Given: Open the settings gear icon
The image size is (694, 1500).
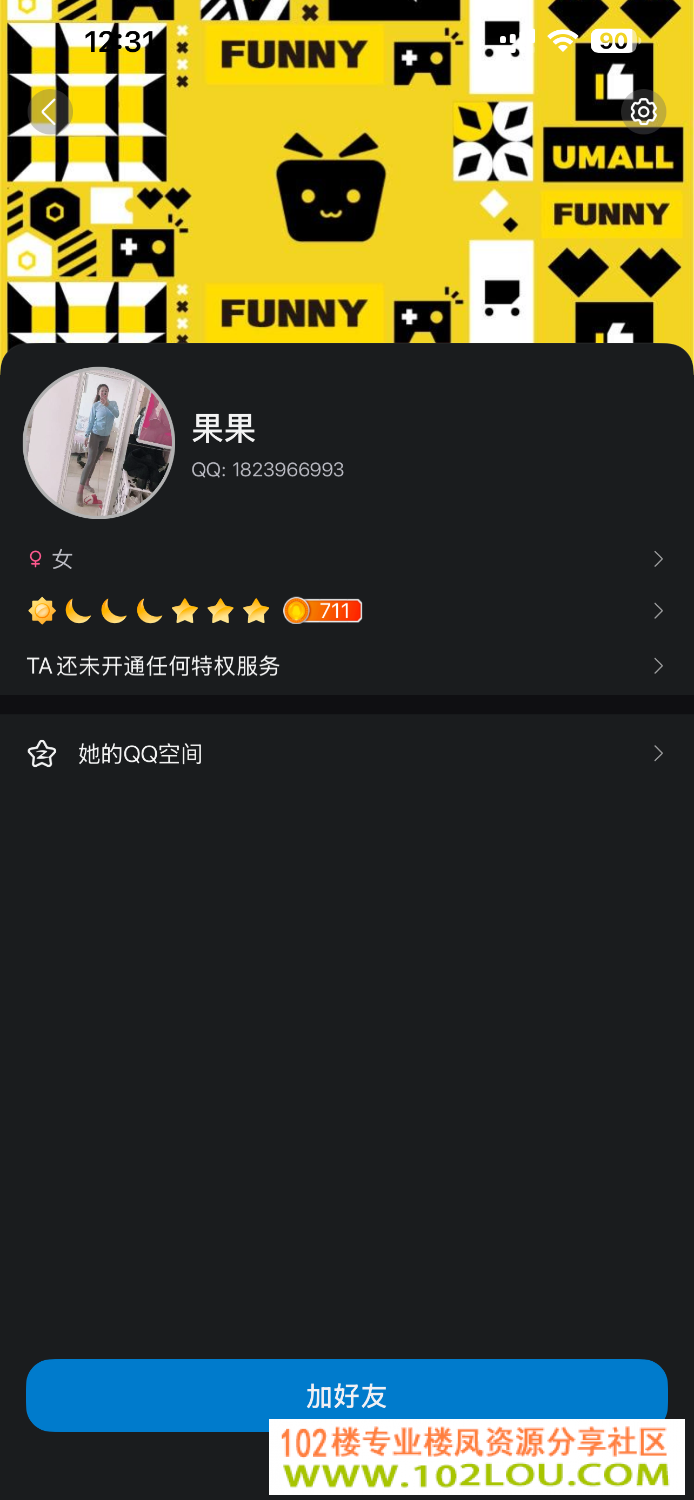Looking at the screenshot, I should coord(643,111).
